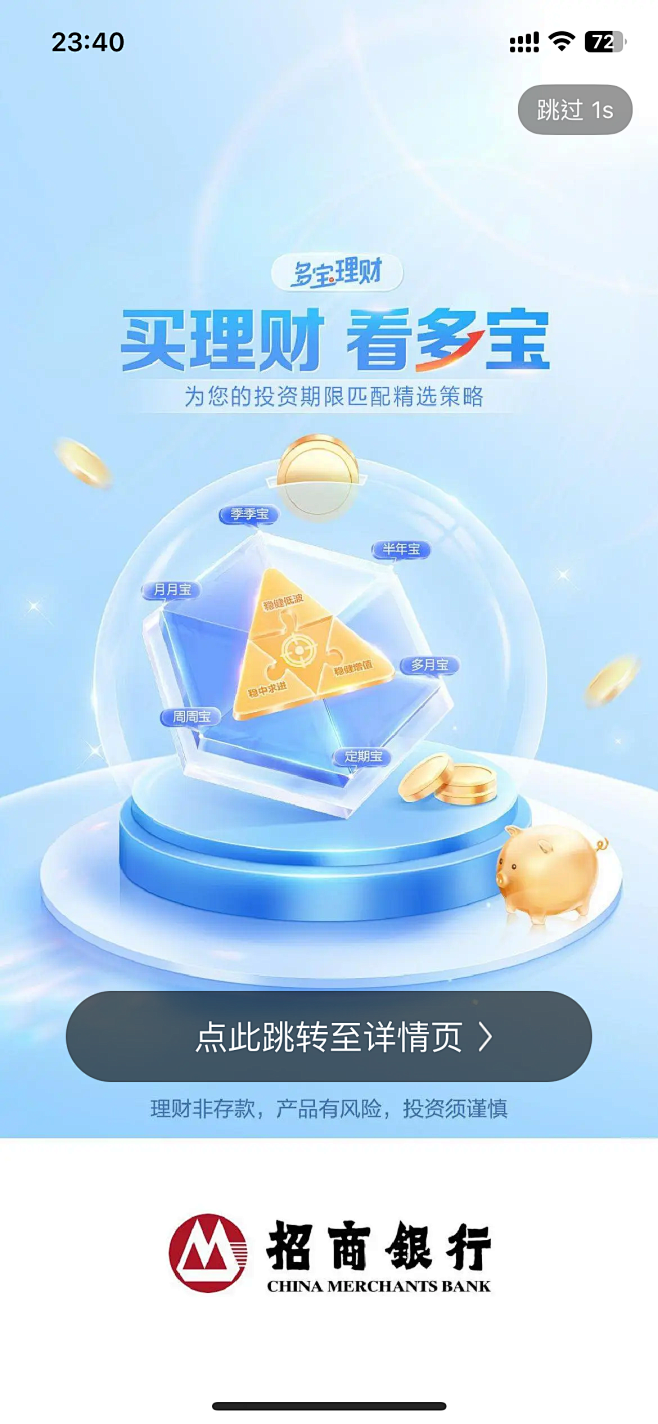
Task: Open the details page via 点此跳转至详情页
Action: pyautogui.click(x=329, y=1037)
